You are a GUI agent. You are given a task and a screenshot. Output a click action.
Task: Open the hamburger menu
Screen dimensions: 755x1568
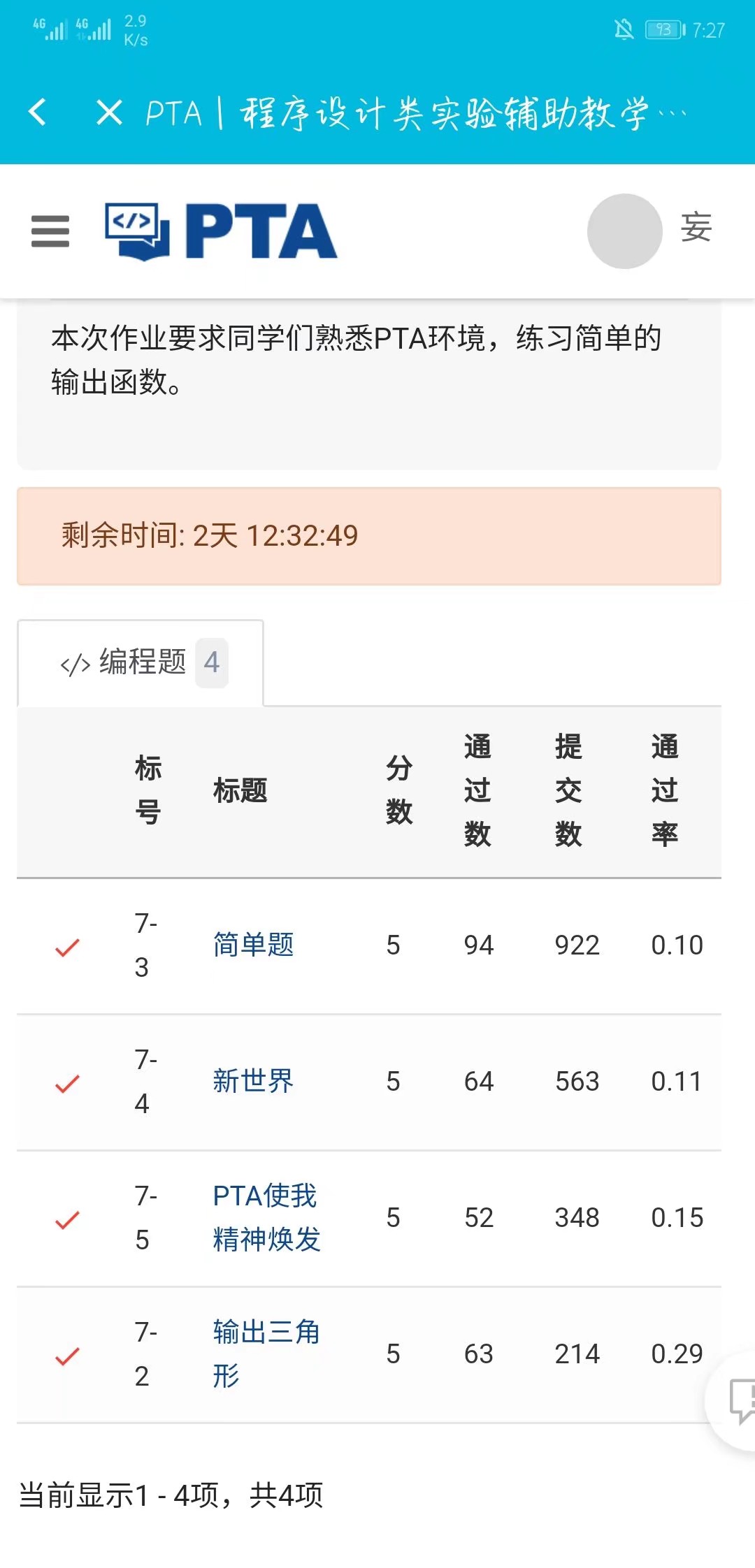tap(50, 231)
